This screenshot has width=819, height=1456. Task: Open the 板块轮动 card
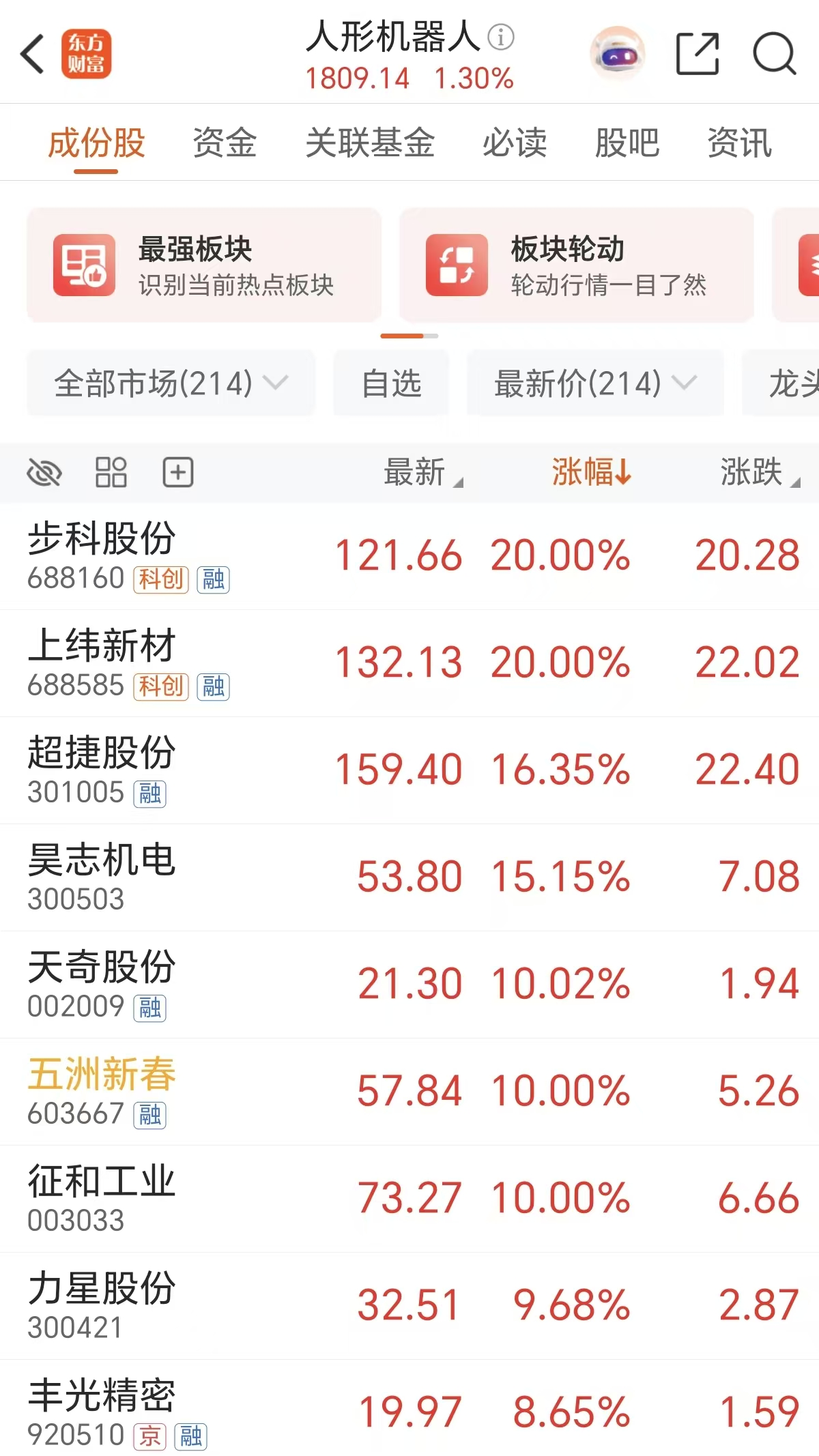pos(576,265)
